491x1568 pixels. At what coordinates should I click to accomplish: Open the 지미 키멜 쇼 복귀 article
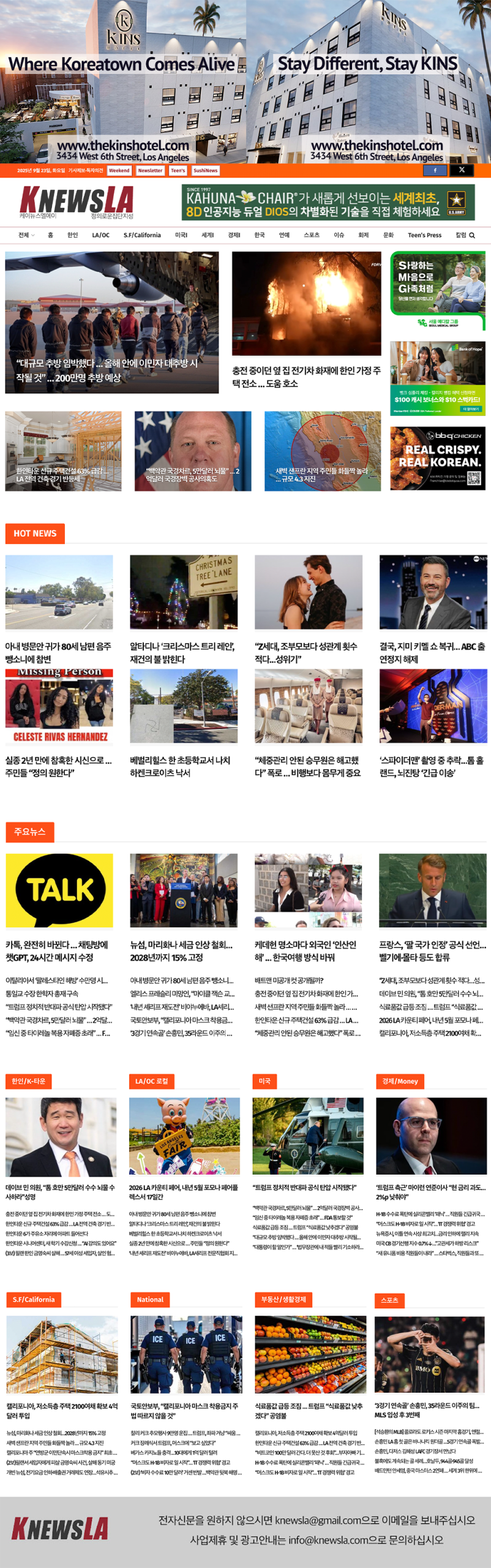point(432,652)
